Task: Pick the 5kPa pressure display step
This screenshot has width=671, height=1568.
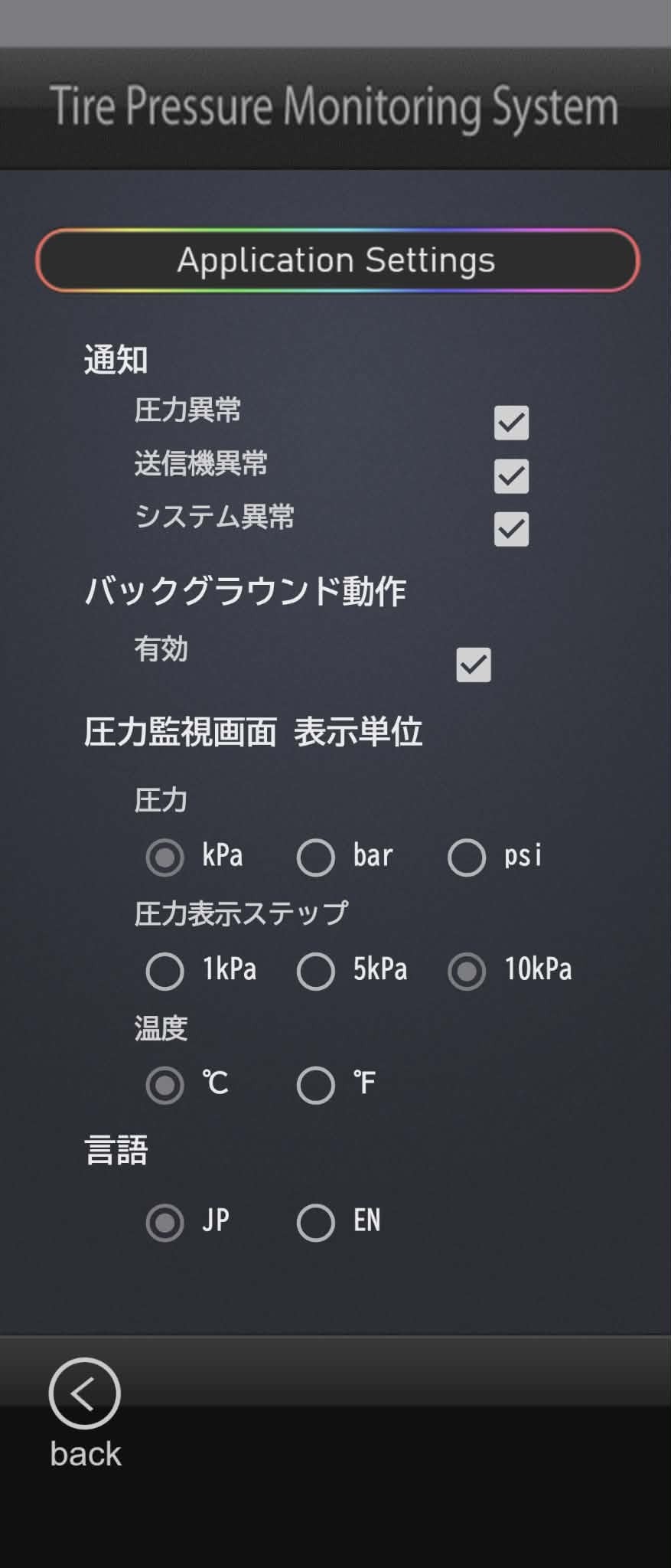Action: pos(316,971)
